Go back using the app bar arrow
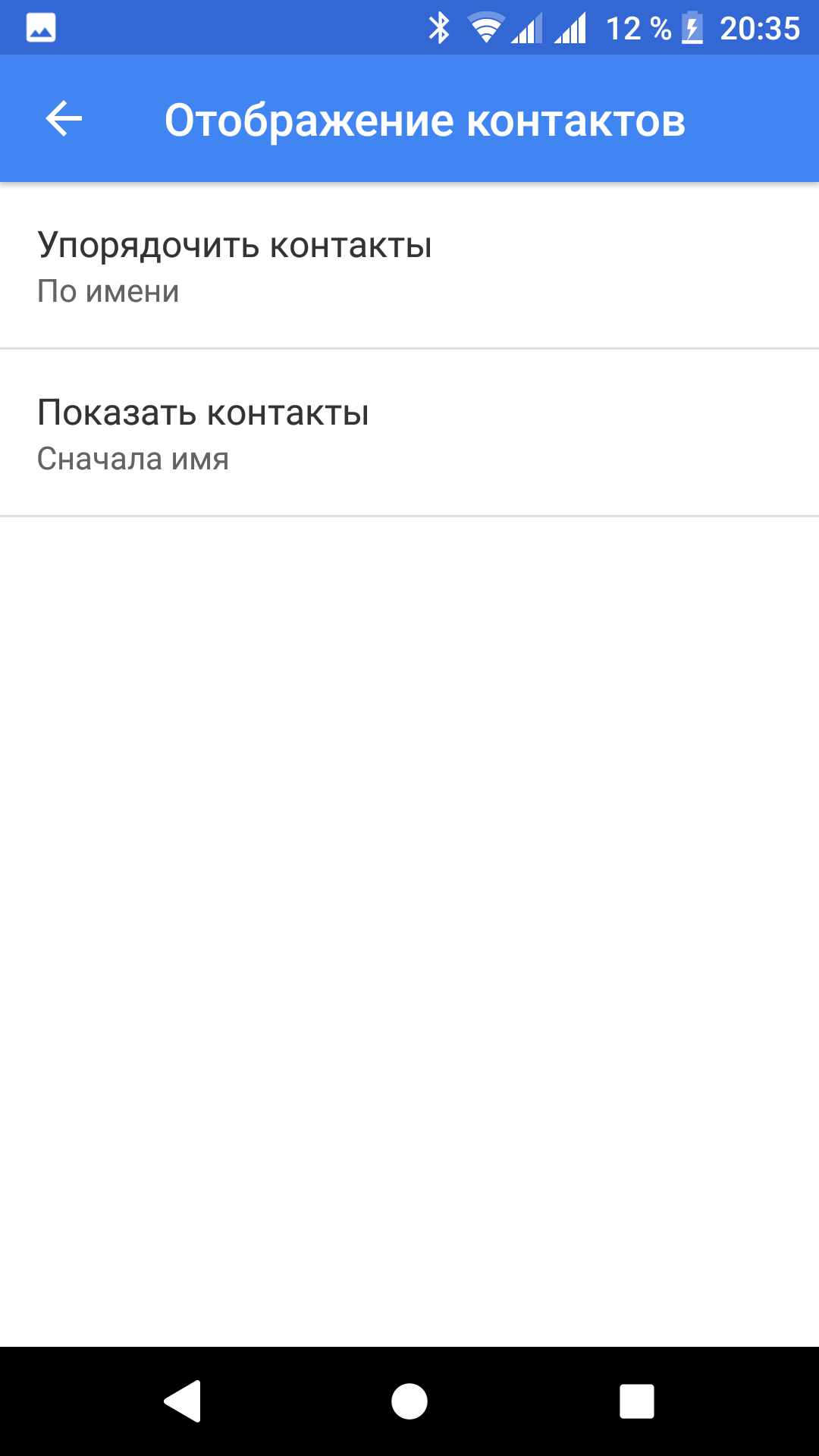The width and height of the screenshot is (819, 1456). pos(64,119)
